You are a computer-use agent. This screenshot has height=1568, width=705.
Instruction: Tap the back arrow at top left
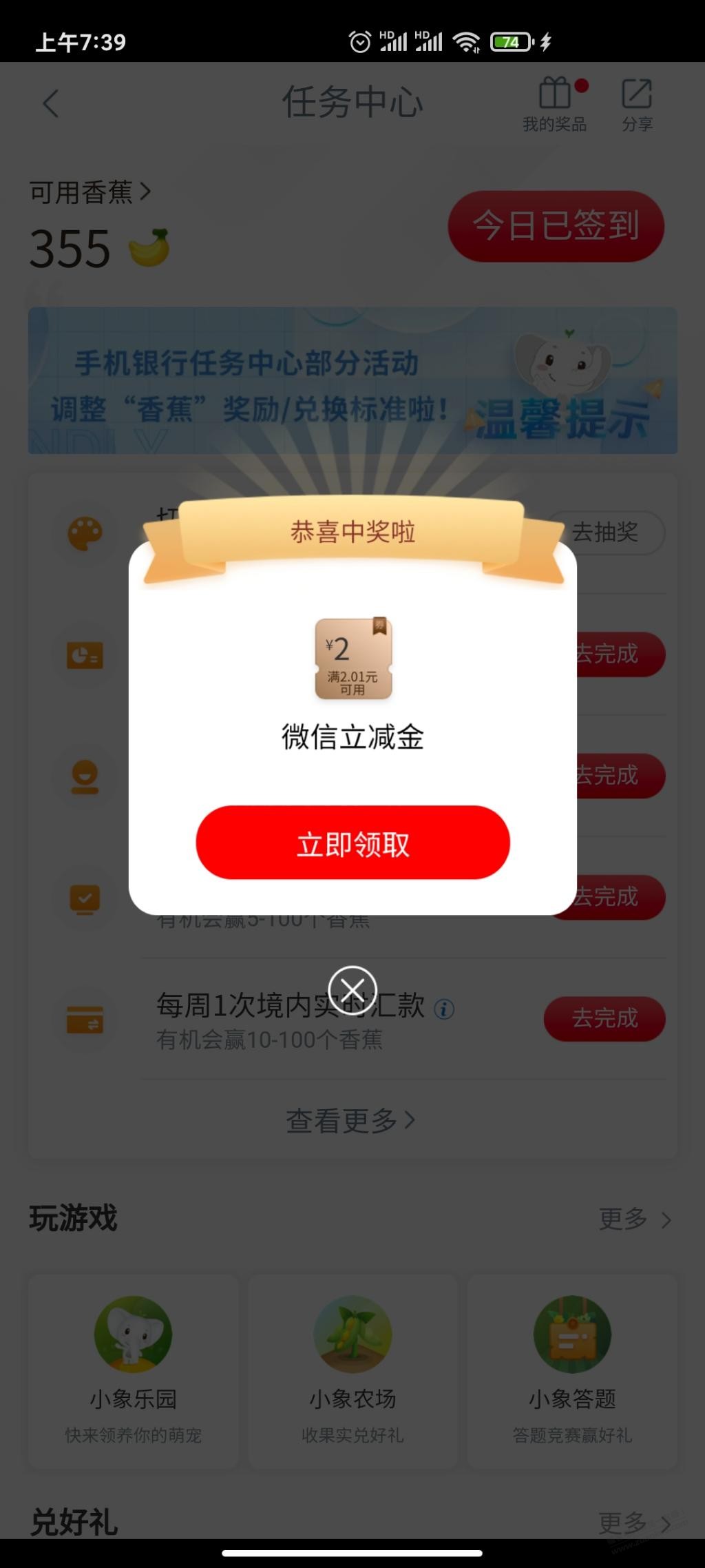[x=50, y=102]
